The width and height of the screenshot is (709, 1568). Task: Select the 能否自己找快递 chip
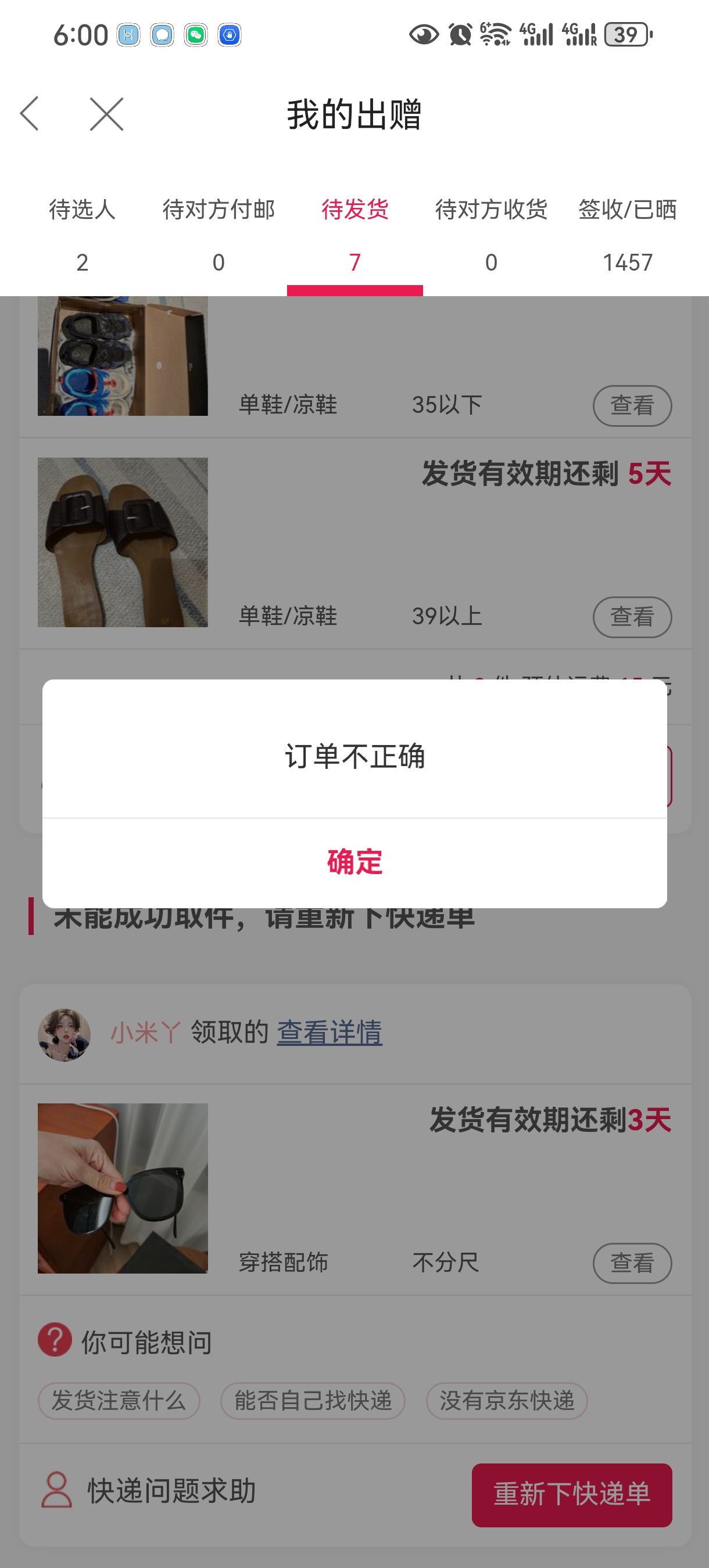[x=313, y=1401]
